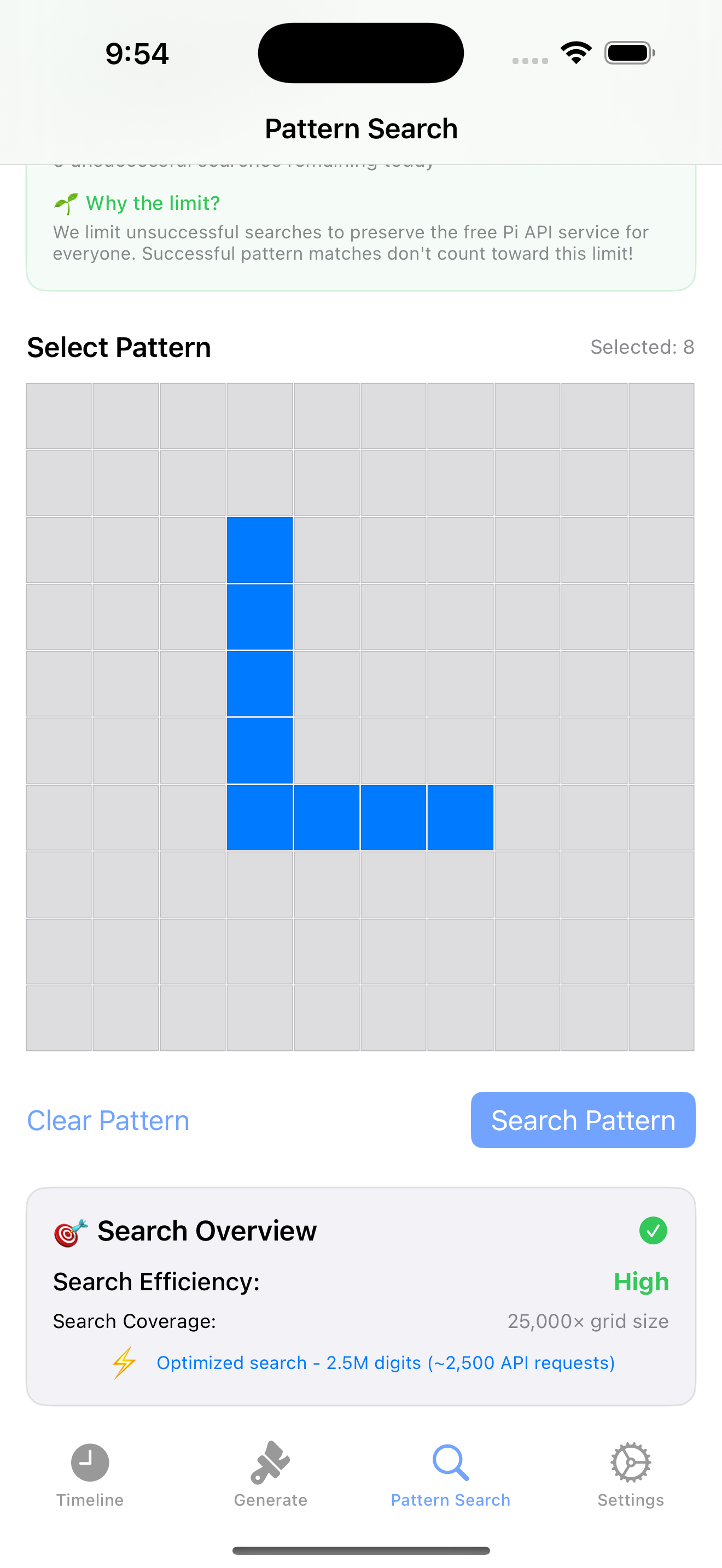Screen dimensions: 722x1568
Task: Tap the Optimized search 2.5M digits link
Action: (385, 1363)
